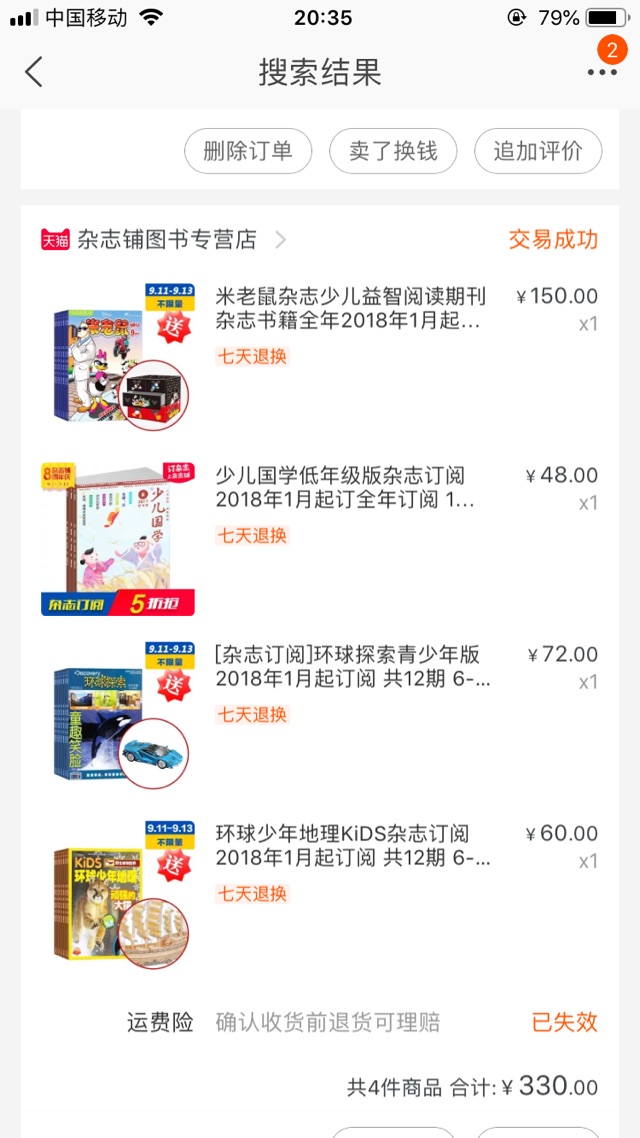Go back from search results

(x=33, y=72)
